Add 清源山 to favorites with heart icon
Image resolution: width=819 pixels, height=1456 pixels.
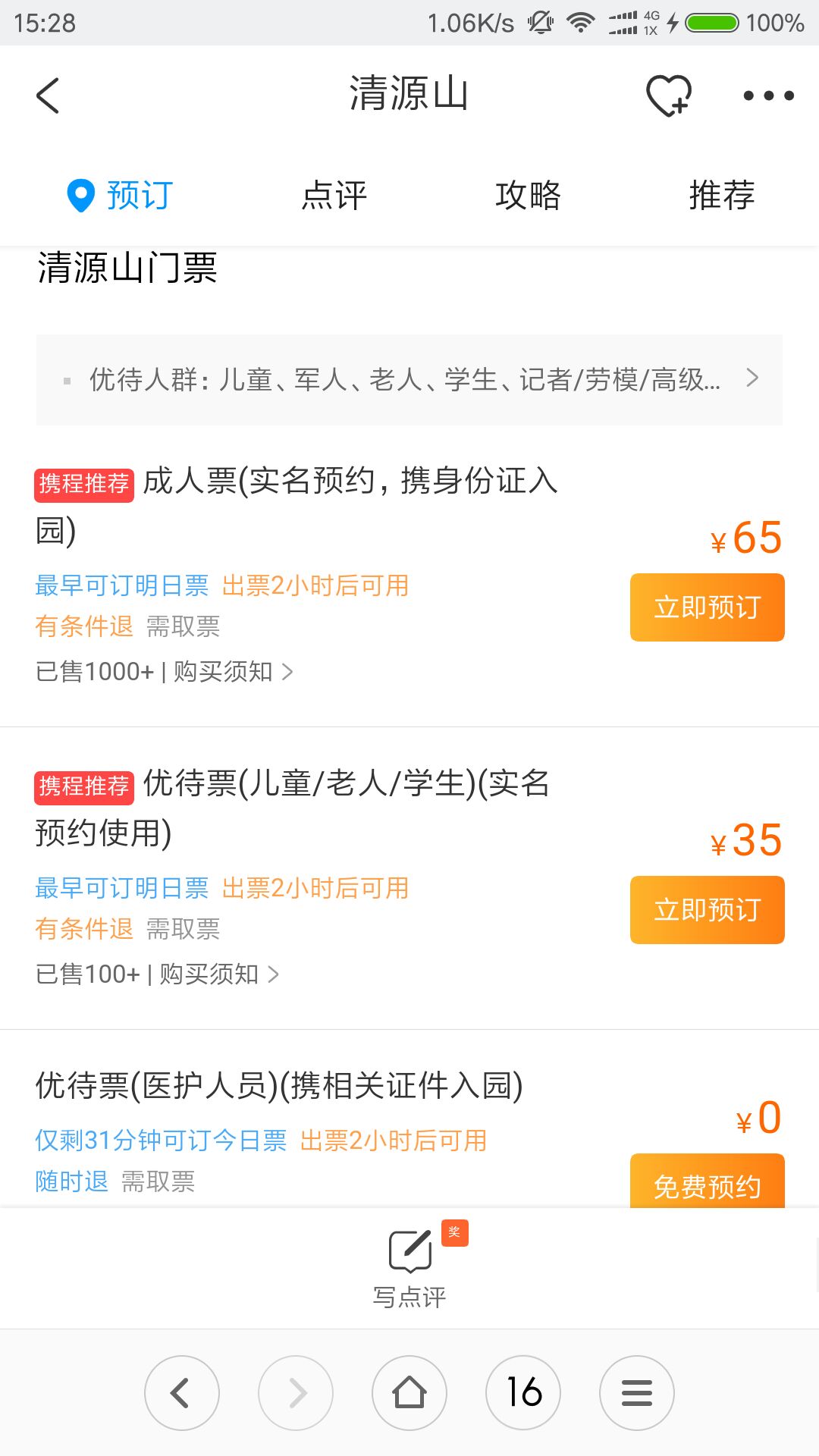(668, 96)
